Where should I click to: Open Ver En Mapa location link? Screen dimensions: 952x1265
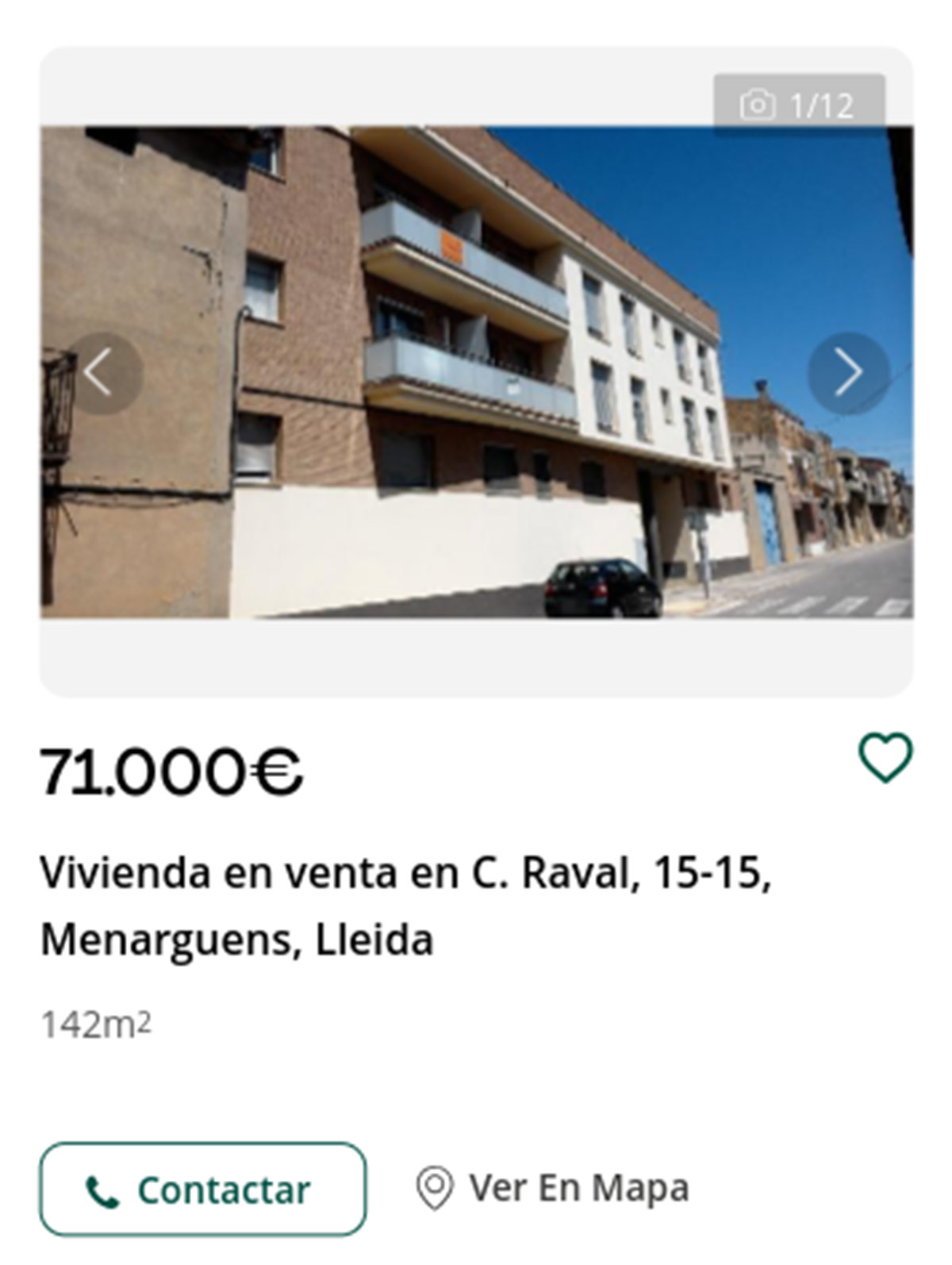tap(553, 1189)
